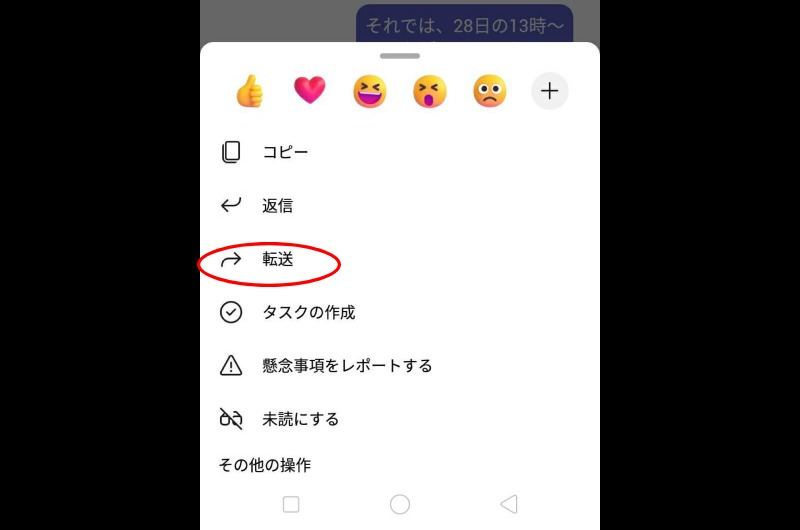Tap the system back button
This screenshot has width=800, height=530.
point(509,504)
